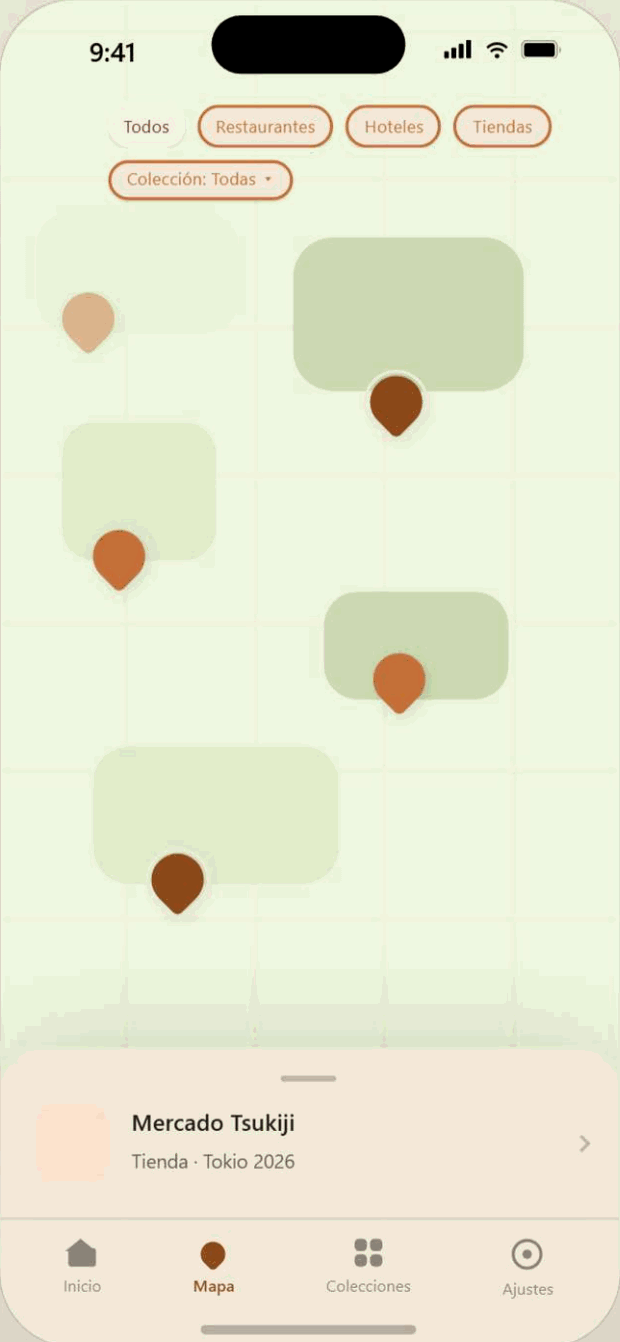The image size is (620, 1342).
Task: Switch to the Inicio tab
Action: click(82, 1266)
